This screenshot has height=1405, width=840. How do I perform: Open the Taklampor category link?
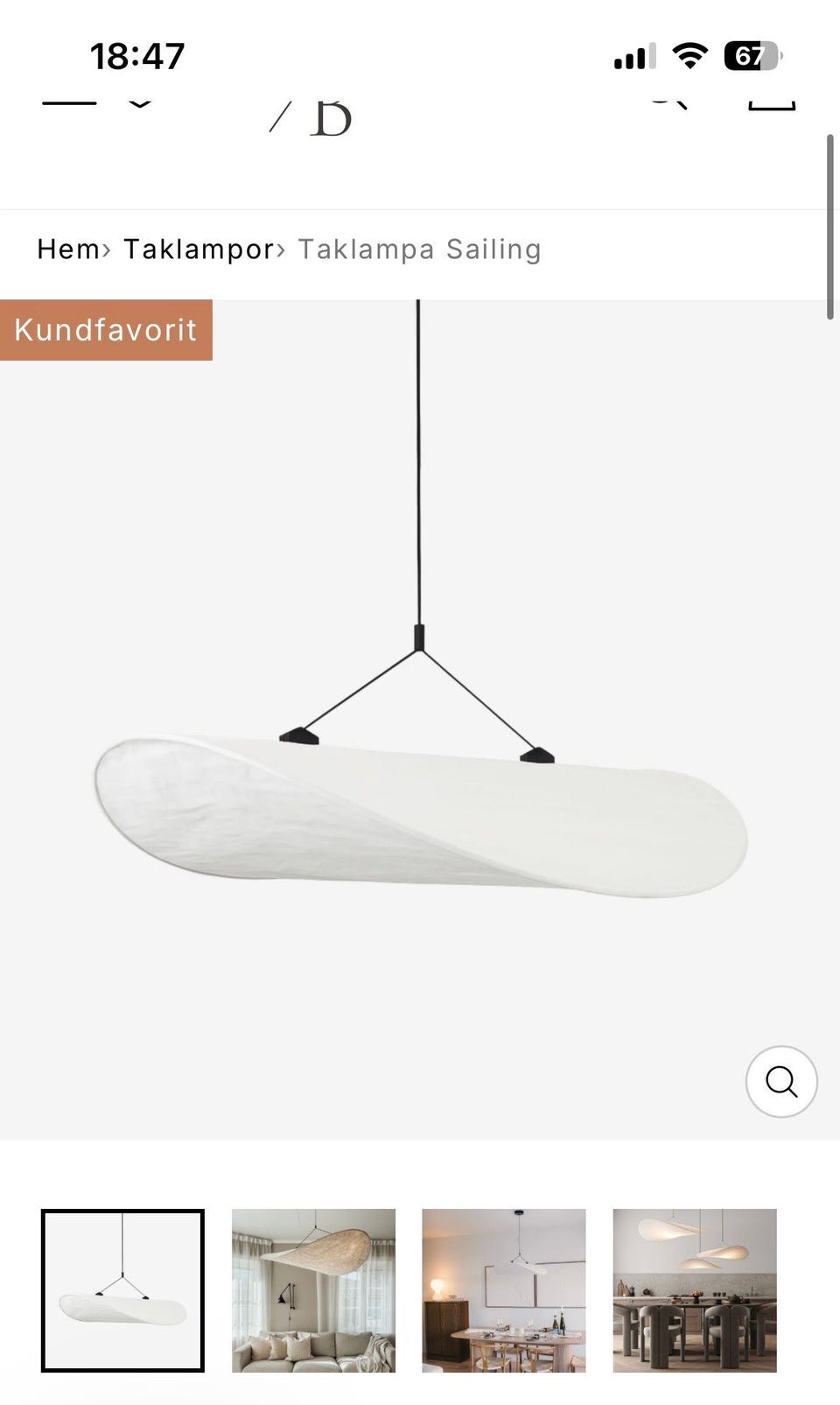[199, 249]
